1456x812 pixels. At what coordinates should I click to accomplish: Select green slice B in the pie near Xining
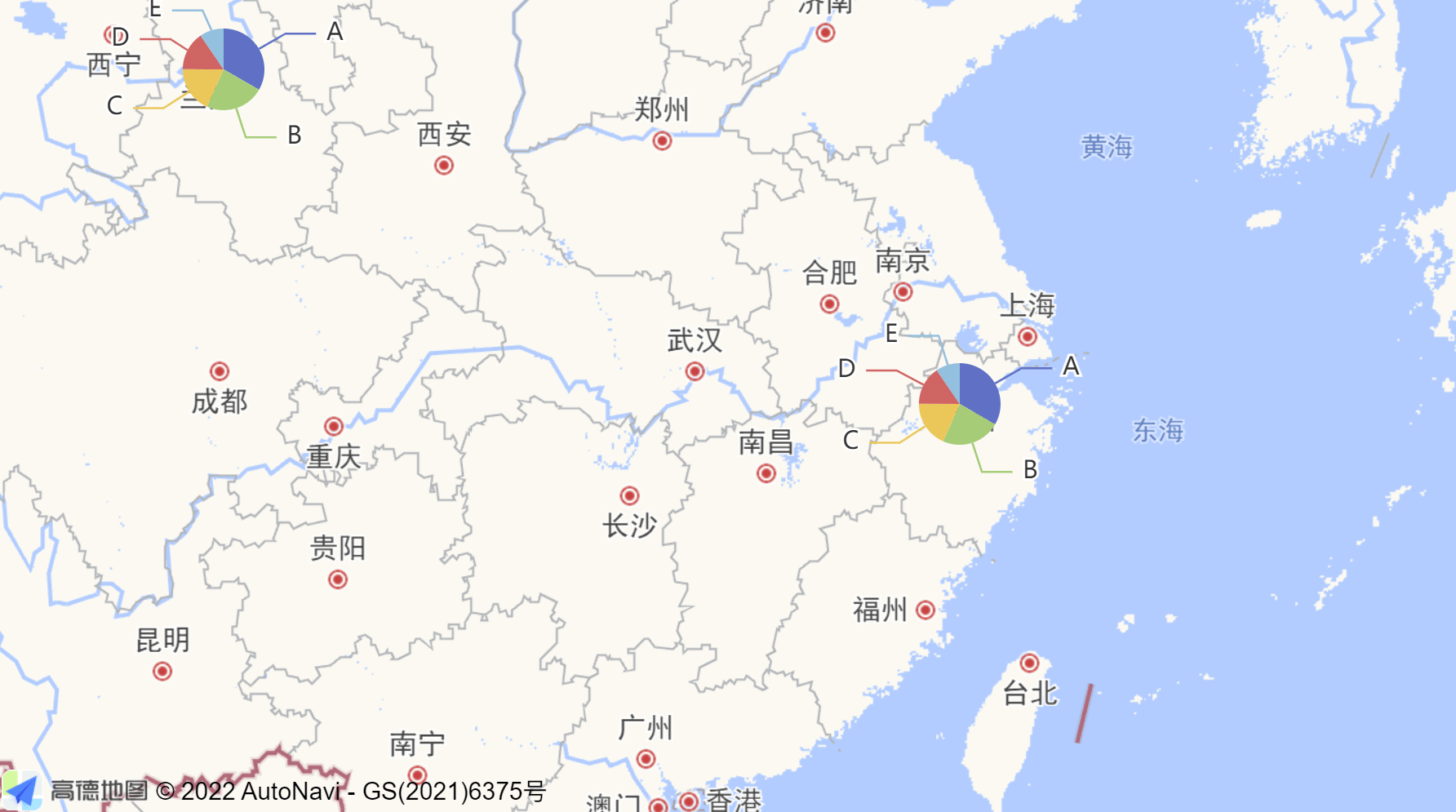click(x=233, y=91)
